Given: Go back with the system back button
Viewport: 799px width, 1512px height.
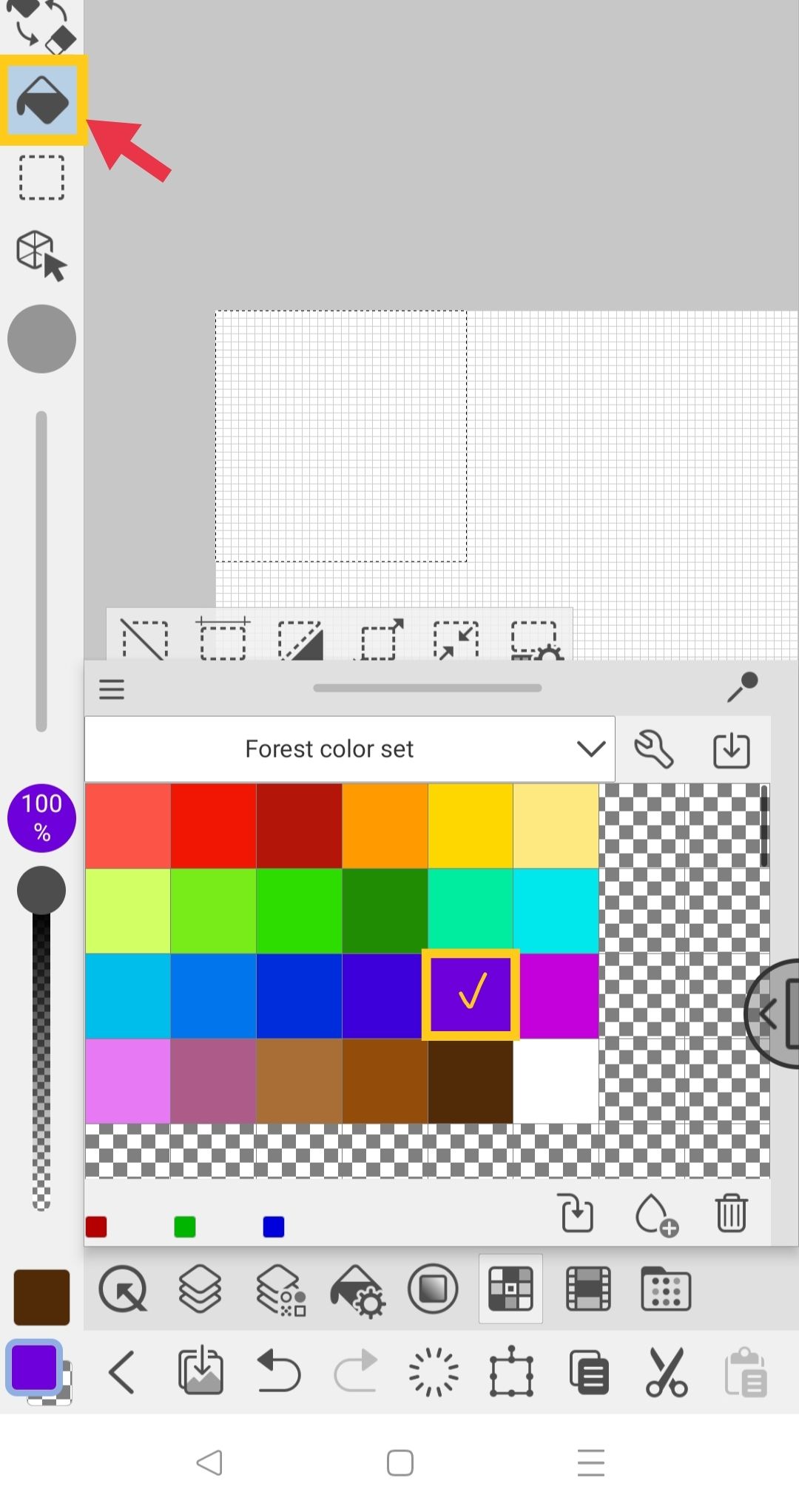Looking at the screenshot, I should (209, 1462).
